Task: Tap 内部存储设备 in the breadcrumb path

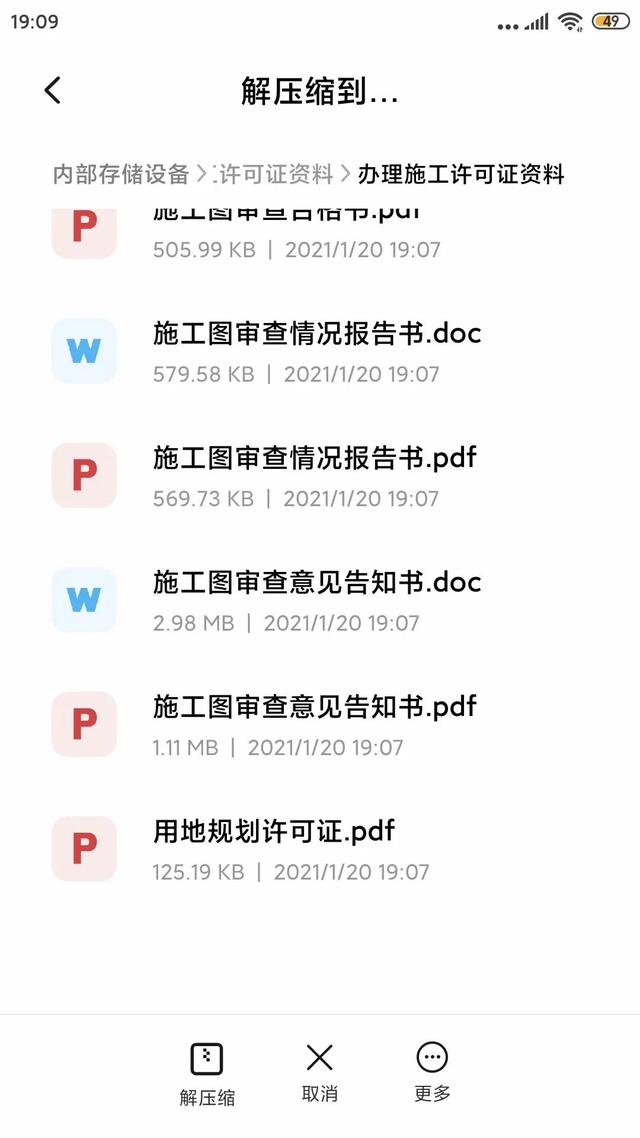Action: (121, 174)
